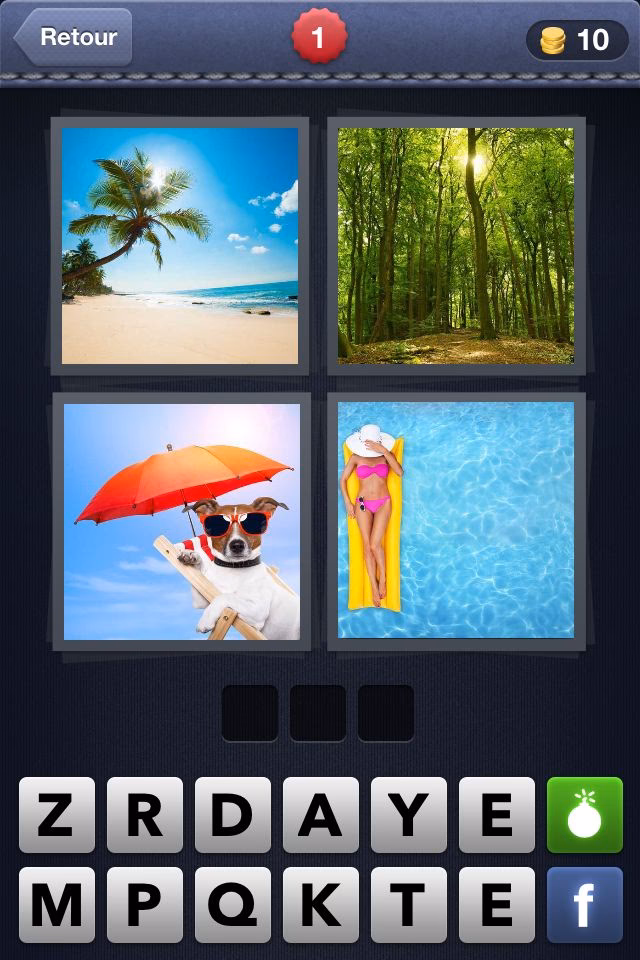Ask friends via the Facebook button
This screenshot has width=640, height=960.
(x=585, y=905)
